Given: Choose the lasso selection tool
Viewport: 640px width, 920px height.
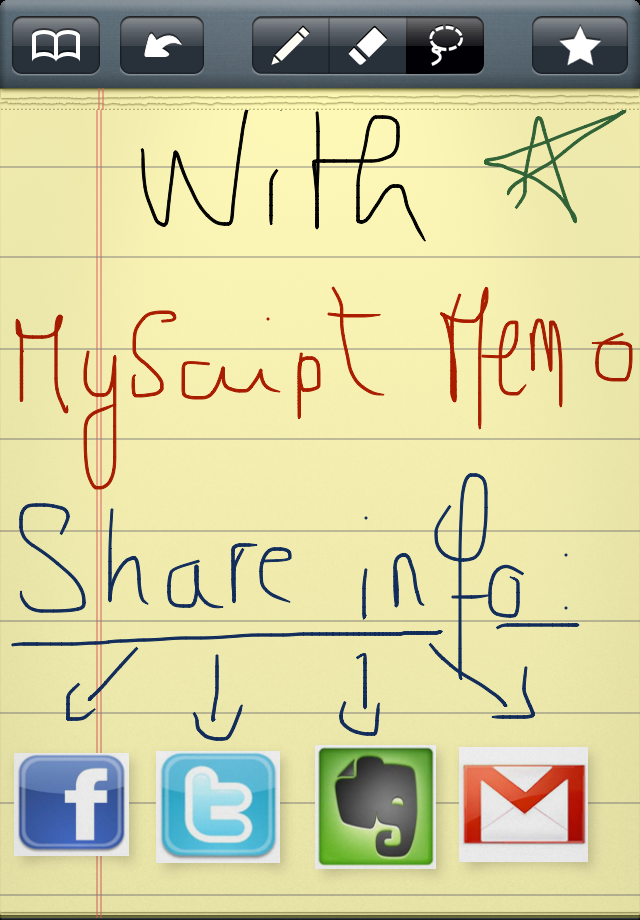Looking at the screenshot, I should pos(444,45).
